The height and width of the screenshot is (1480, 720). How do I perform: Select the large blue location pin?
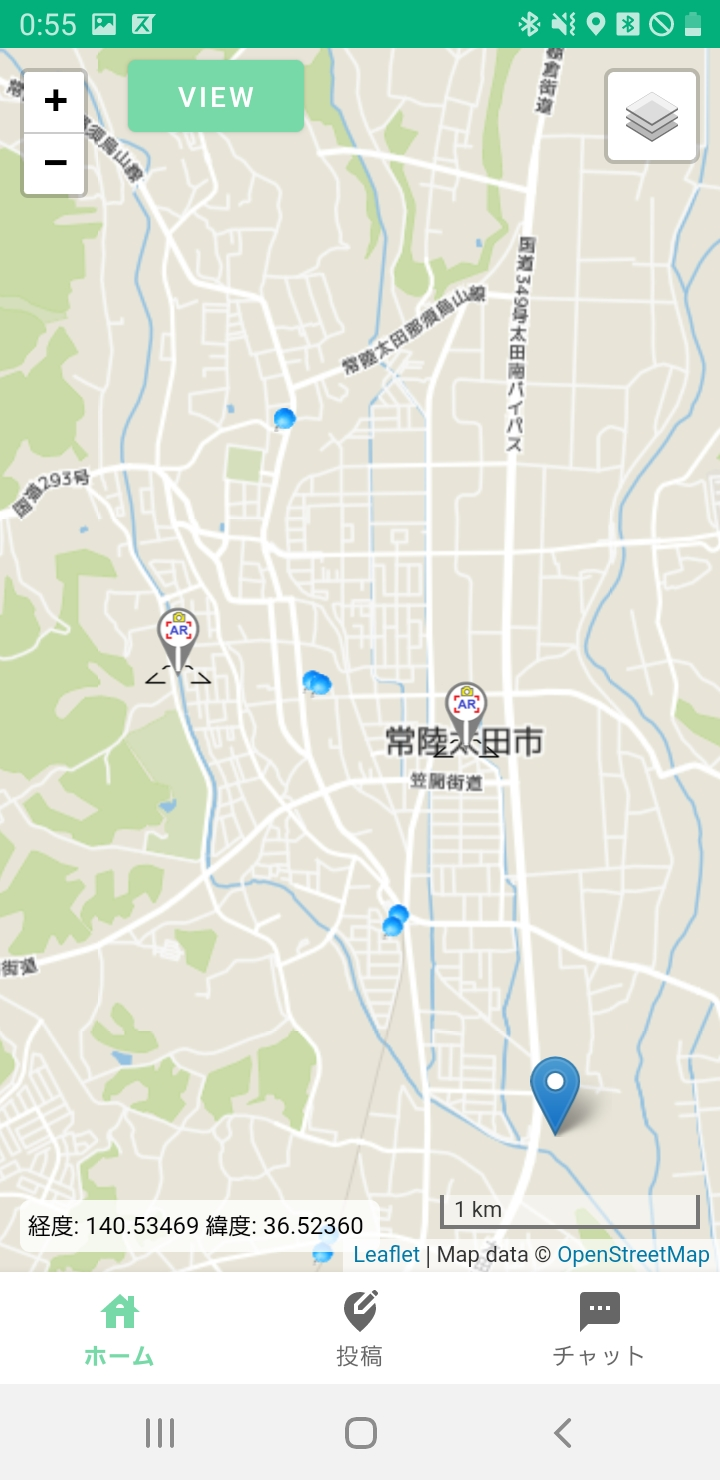pyautogui.click(x=555, y=1090)
